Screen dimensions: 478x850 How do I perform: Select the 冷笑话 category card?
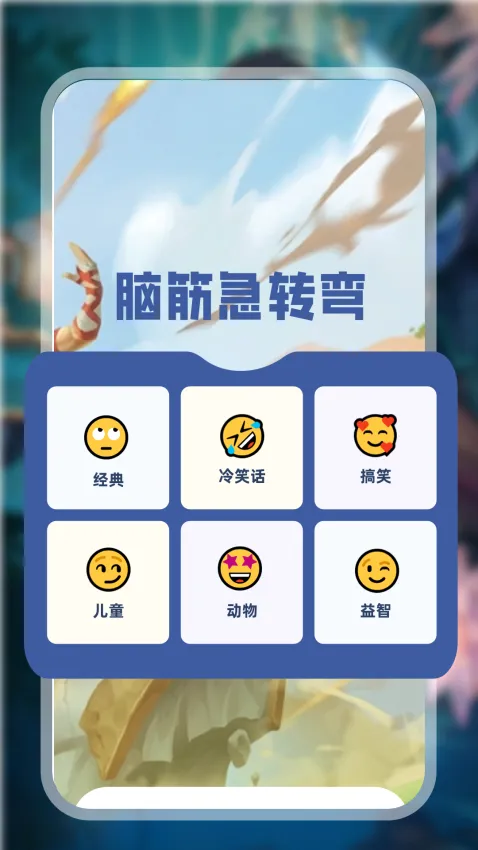coord(242,448)
